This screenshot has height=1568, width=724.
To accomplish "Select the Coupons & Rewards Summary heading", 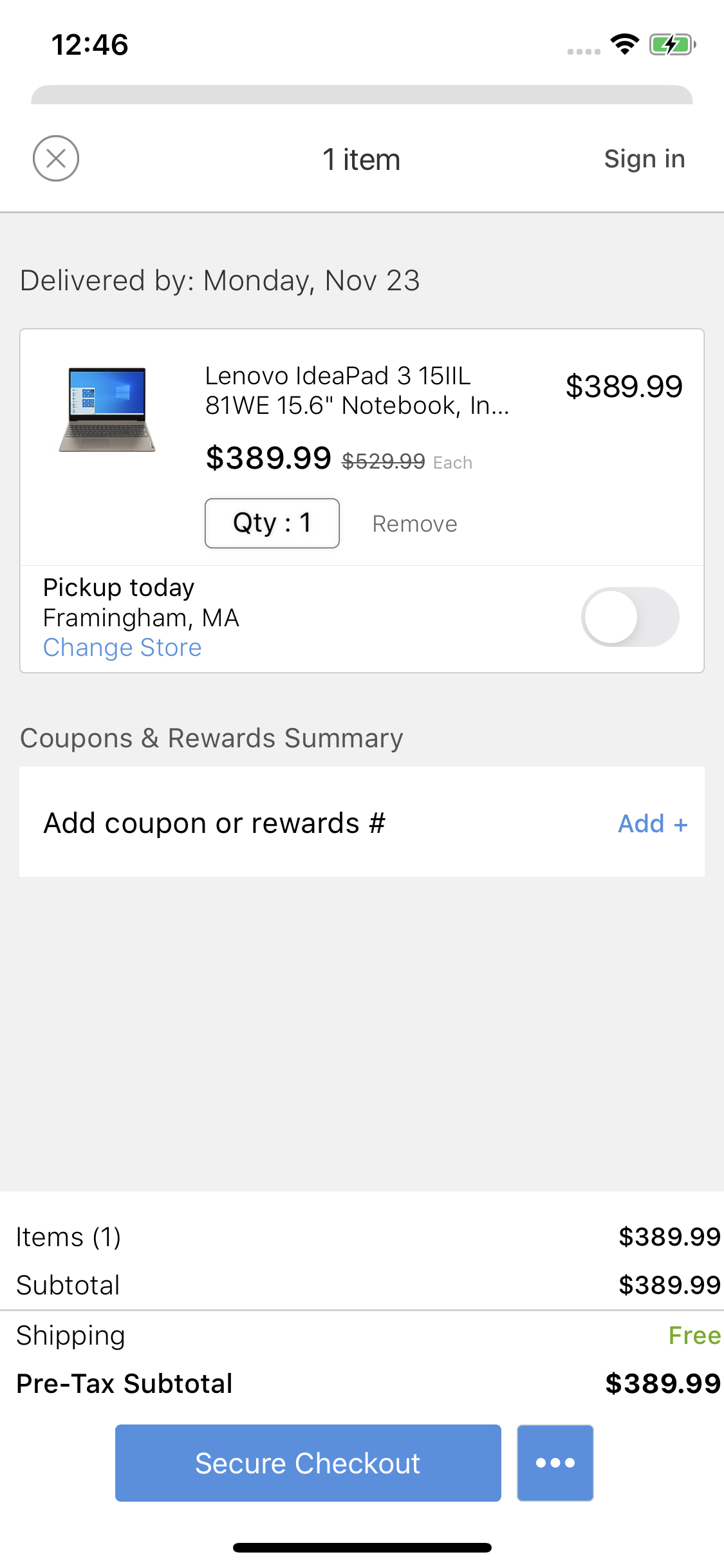I will pyautogui.click(x=211, y=738).
